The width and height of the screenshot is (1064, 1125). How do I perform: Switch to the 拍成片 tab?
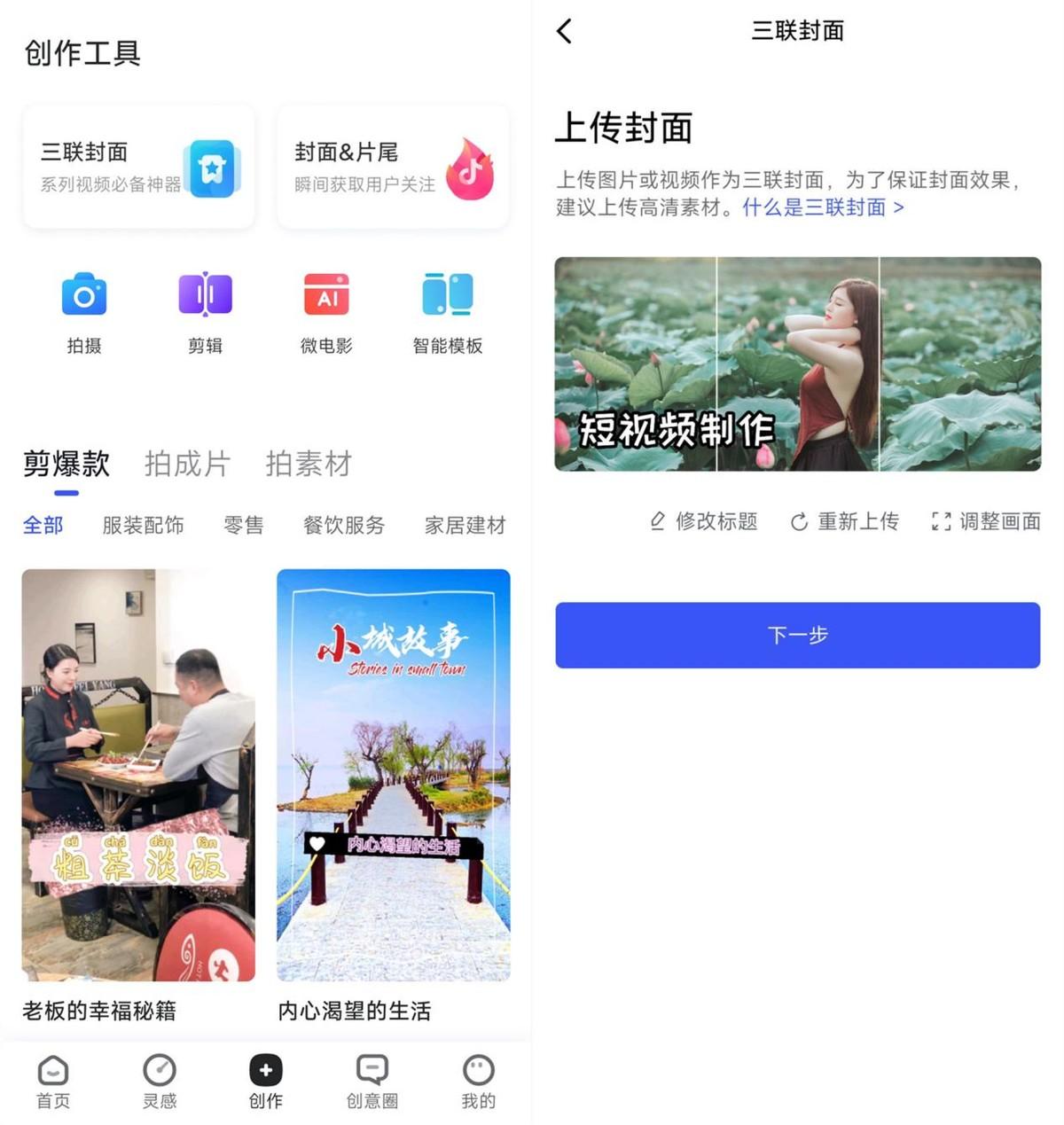(187, 464)
